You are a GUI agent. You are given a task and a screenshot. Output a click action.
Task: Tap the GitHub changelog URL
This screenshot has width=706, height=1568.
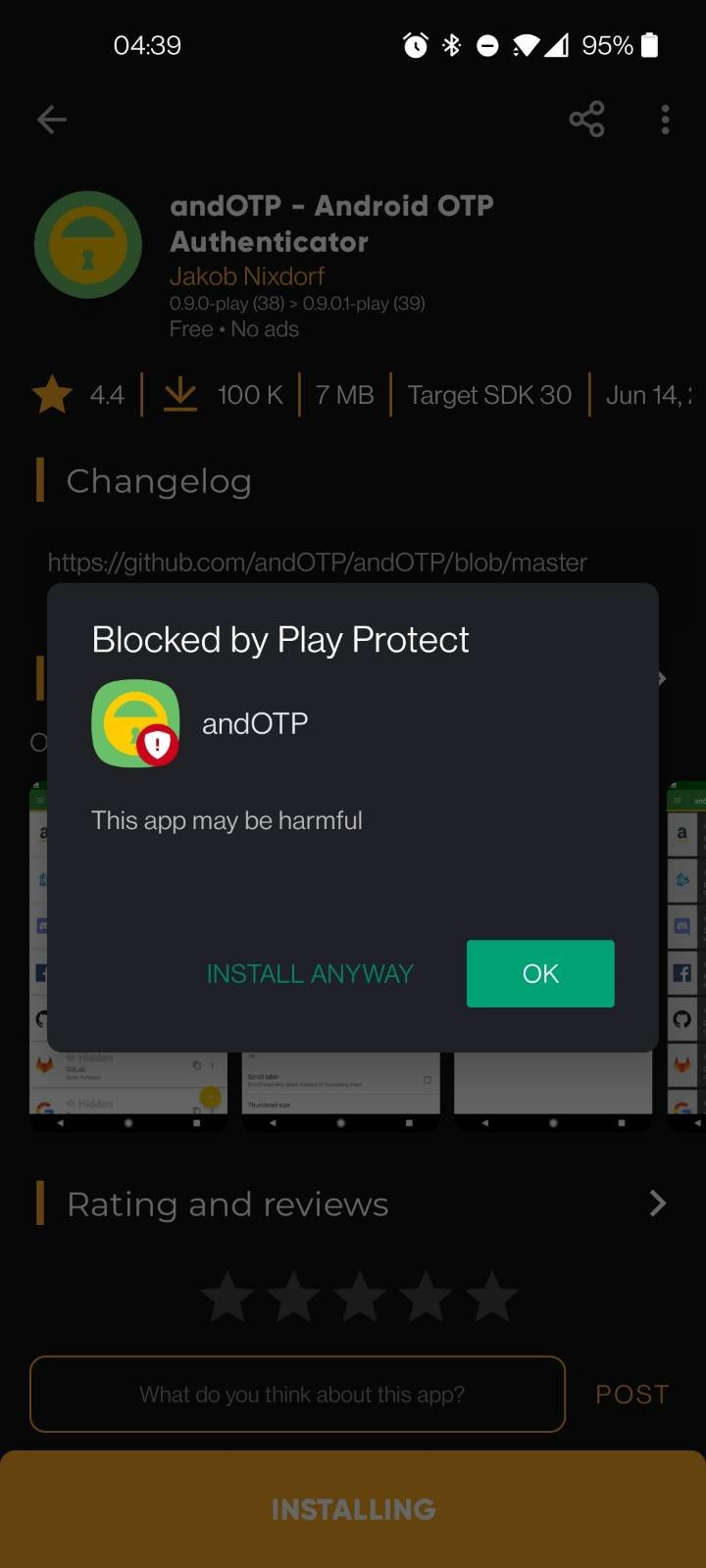pyautogui.click(x=316, y=563)
